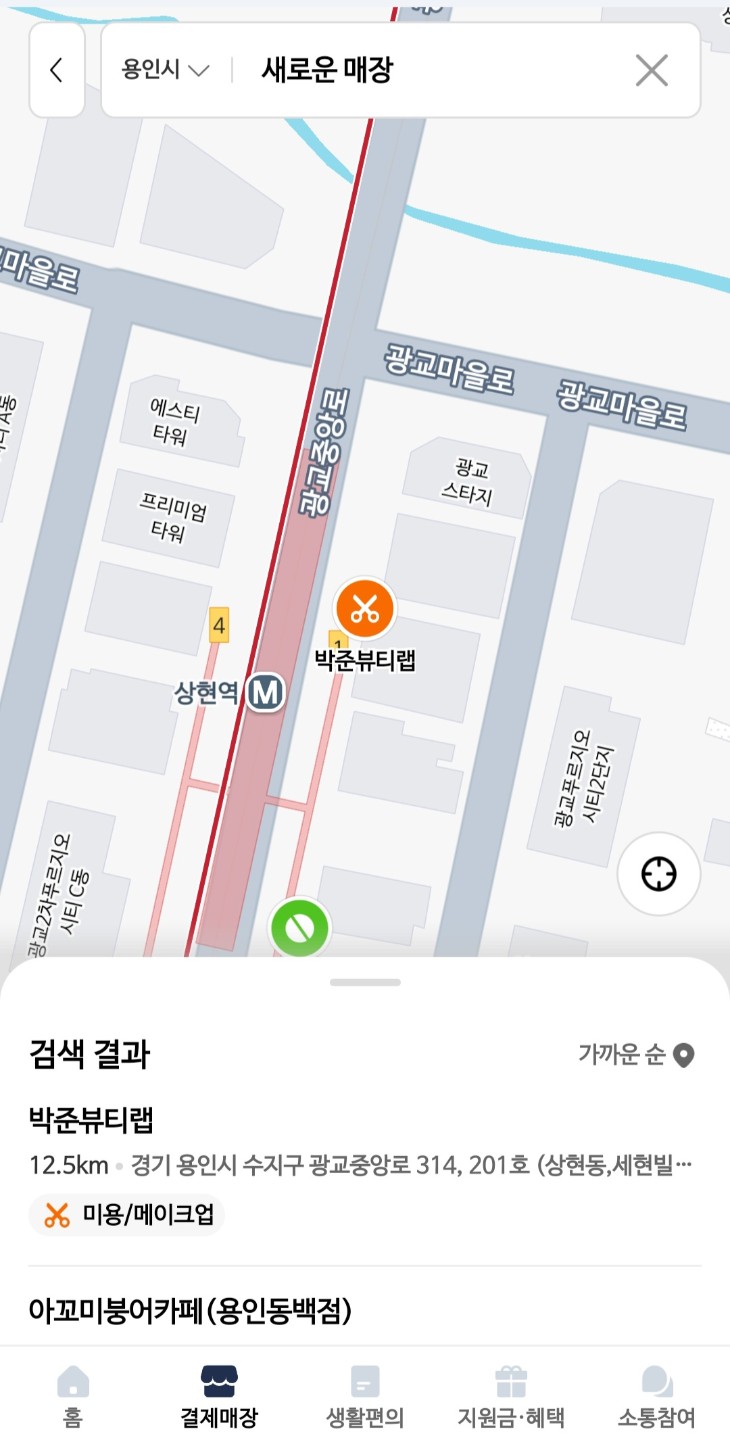Change the 가까운 순 sort order

click(635, 1055)
